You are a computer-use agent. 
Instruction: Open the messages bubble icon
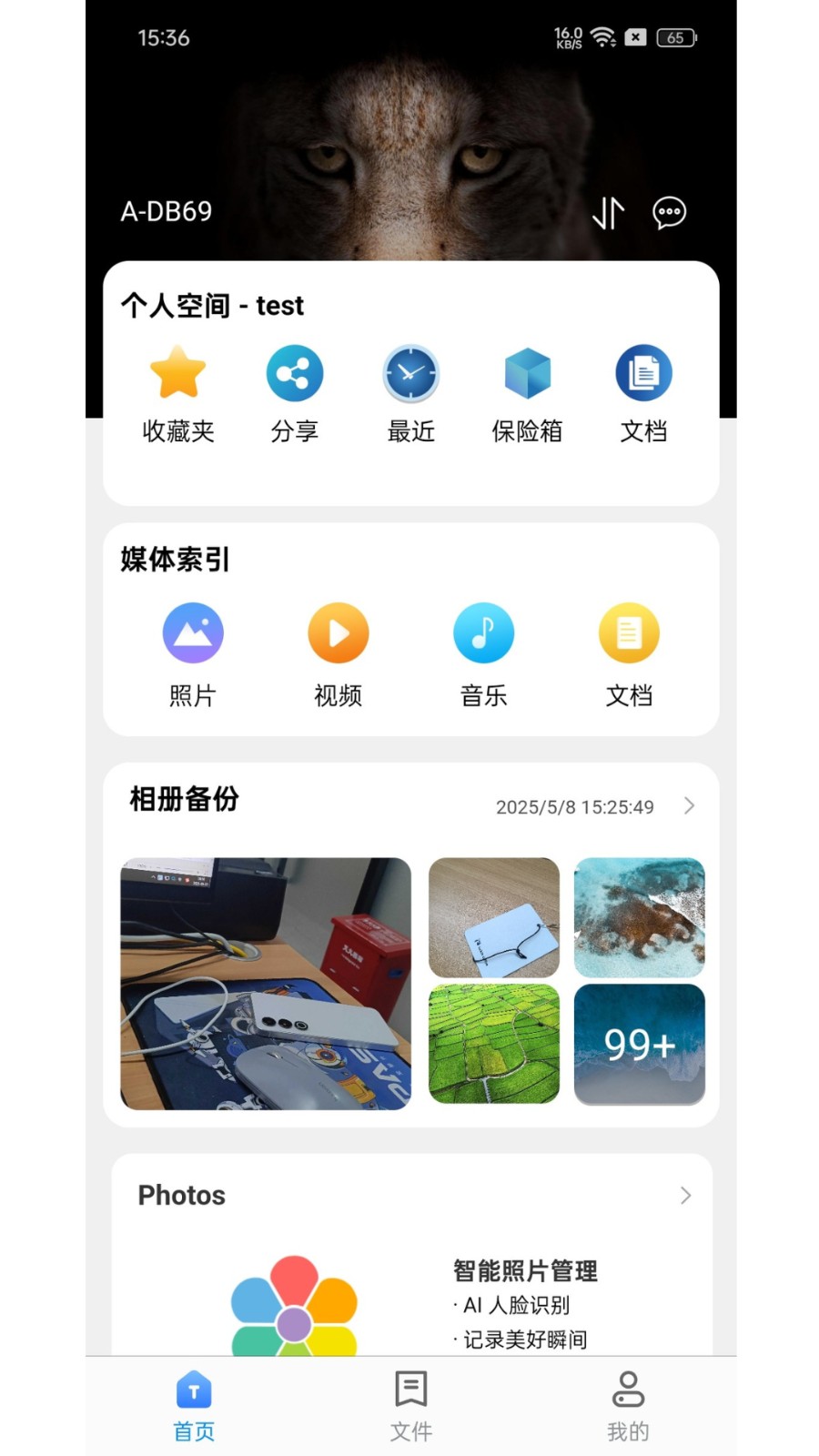669,213
